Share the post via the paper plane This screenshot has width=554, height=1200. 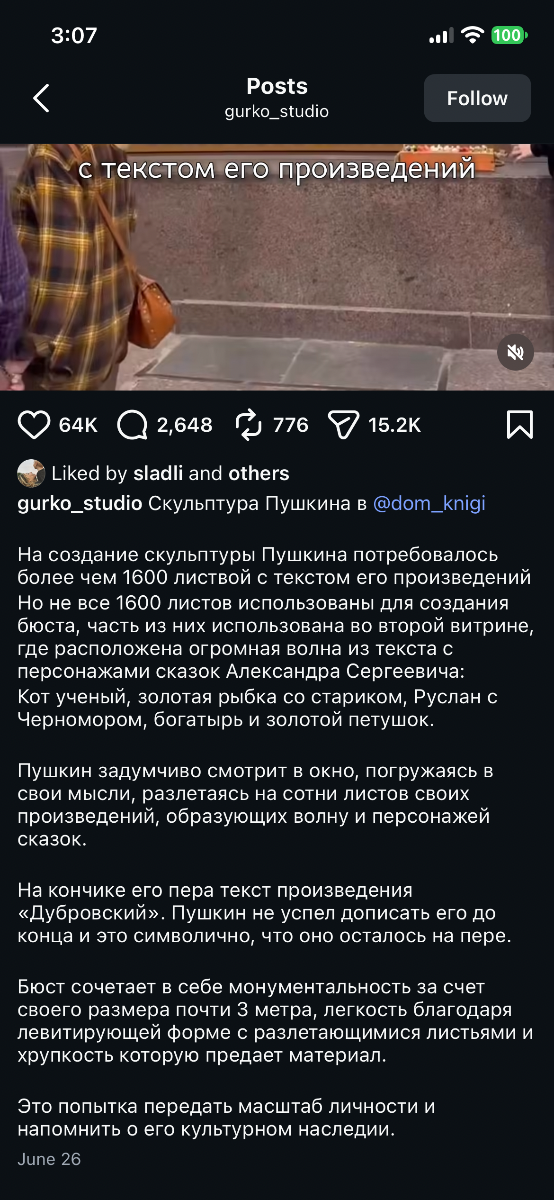tap(343, 425)
